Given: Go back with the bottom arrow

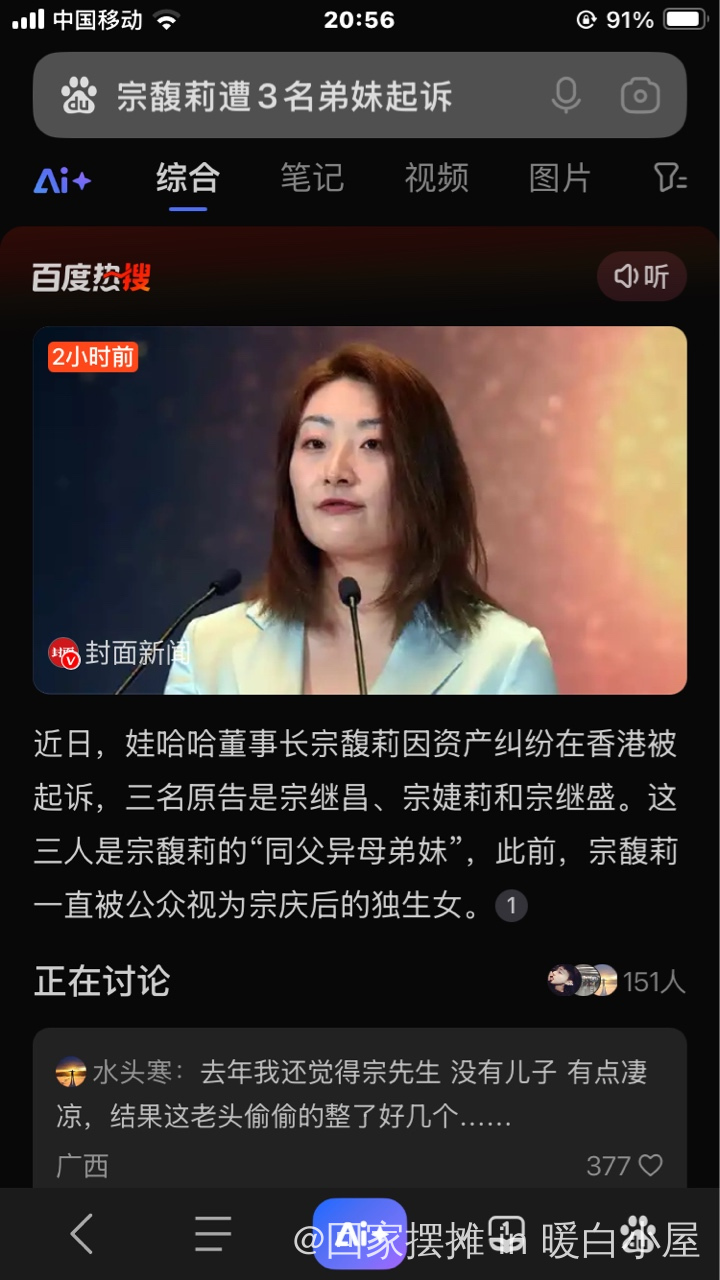Looking at the screenshot, I should click(82, 1235).
